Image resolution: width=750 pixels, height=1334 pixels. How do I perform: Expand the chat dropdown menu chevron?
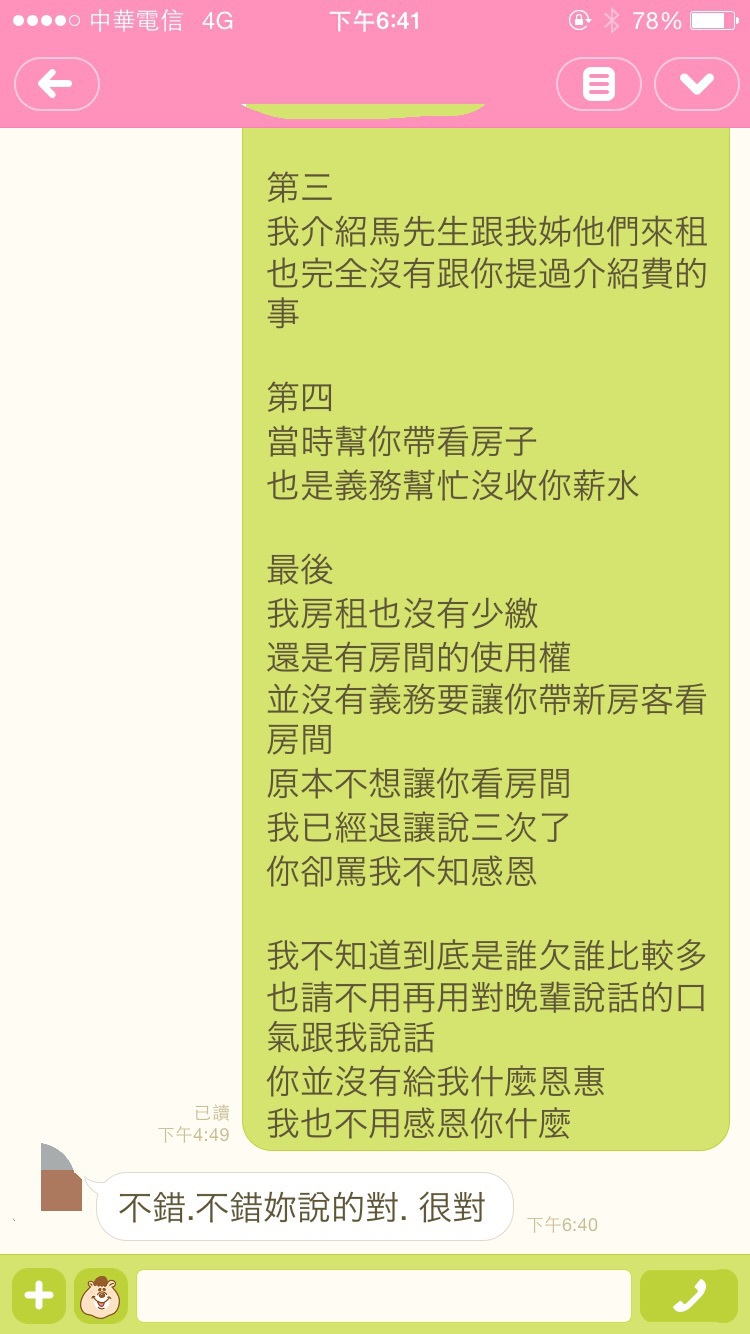pyautogui.click(x=696, y=84)
